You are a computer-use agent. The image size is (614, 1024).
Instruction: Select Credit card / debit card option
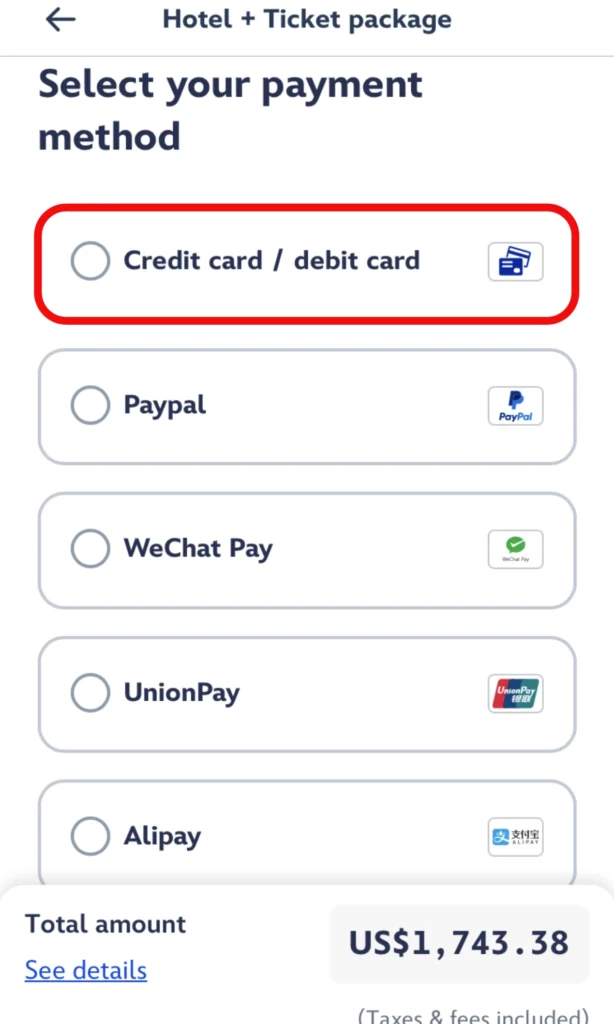[90, 262]
